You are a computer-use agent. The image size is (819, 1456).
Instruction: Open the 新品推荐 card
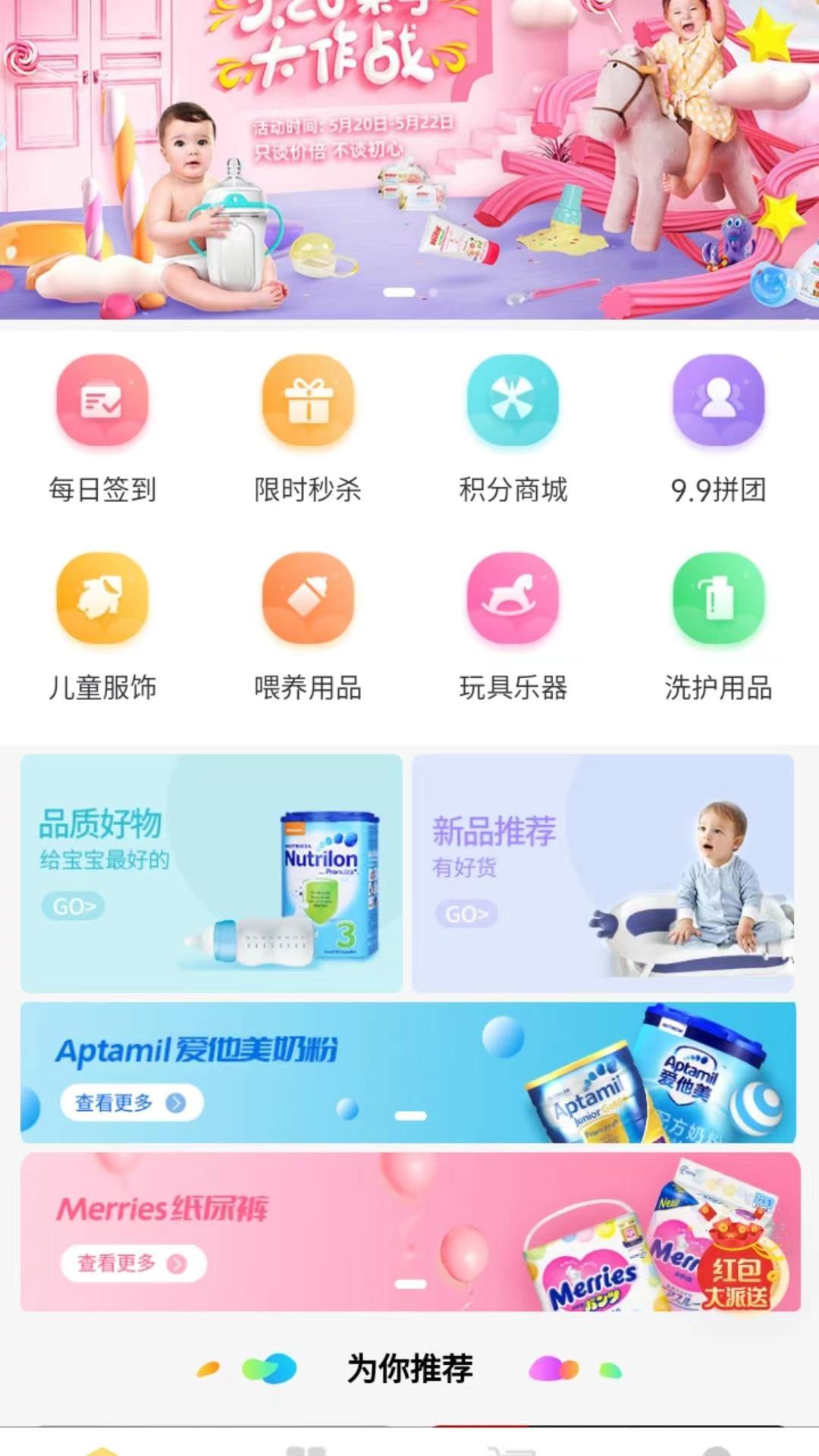click(x=602, y=873)
